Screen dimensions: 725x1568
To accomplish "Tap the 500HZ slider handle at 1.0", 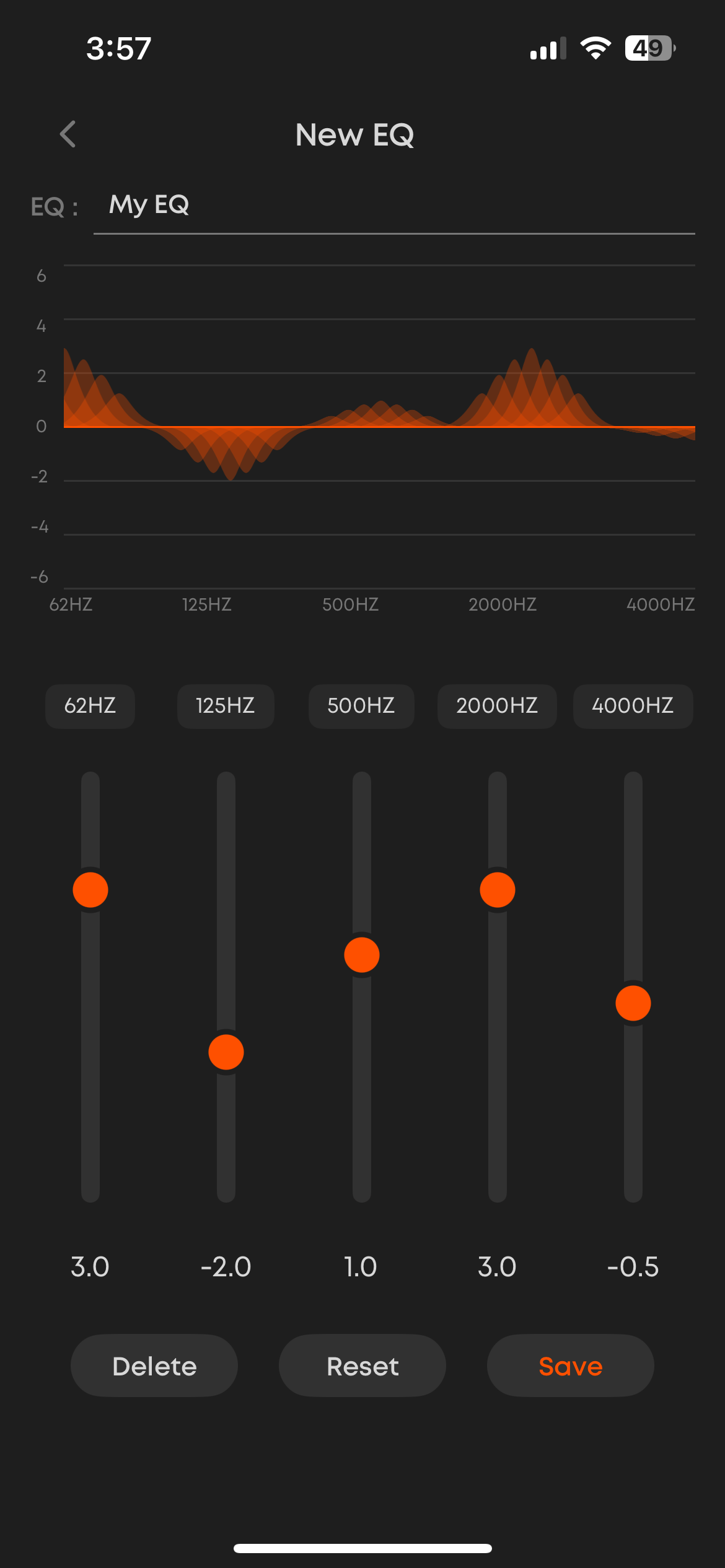I will (x=362, y=955).
